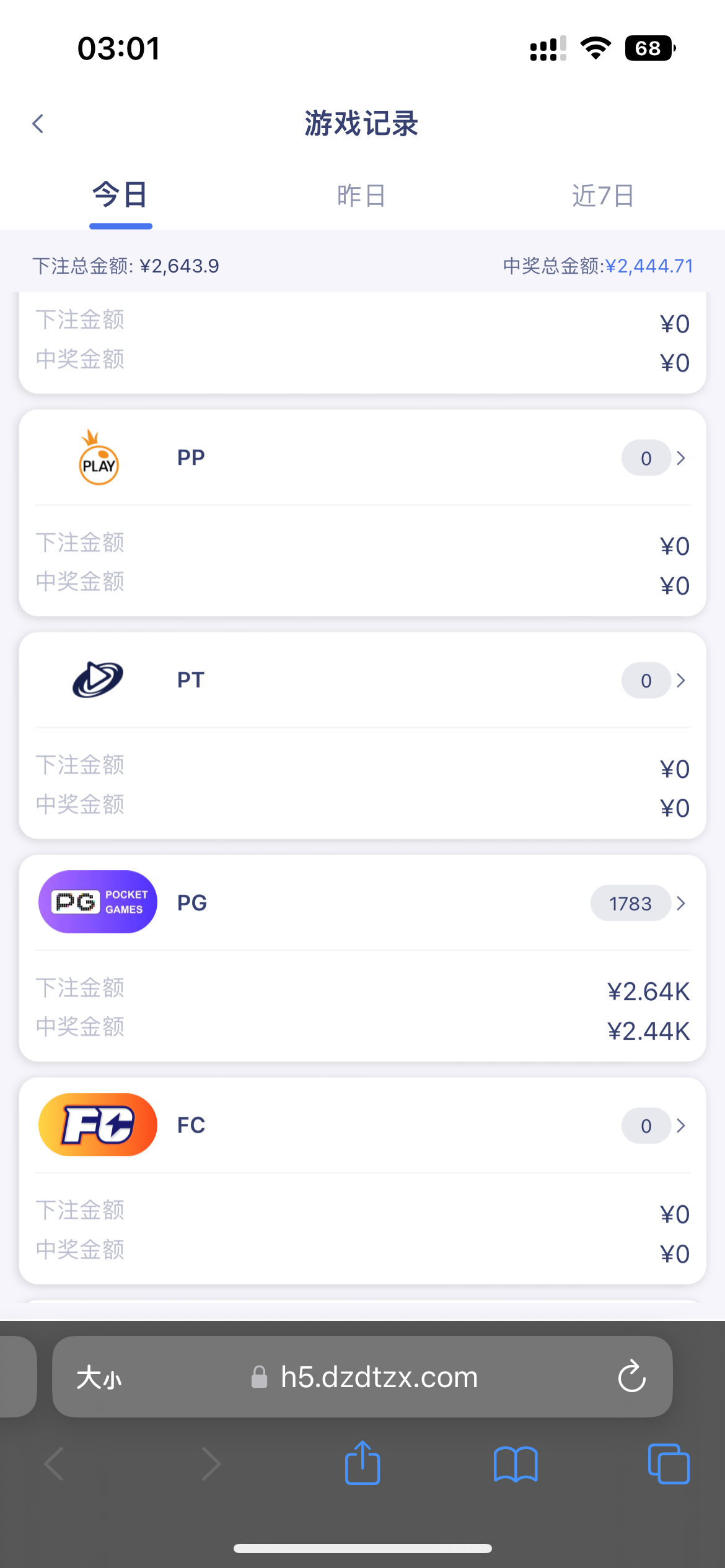Show all open Safari tabs
The height and width of the screenshot is (1568, 725).
pos(669,1464)
